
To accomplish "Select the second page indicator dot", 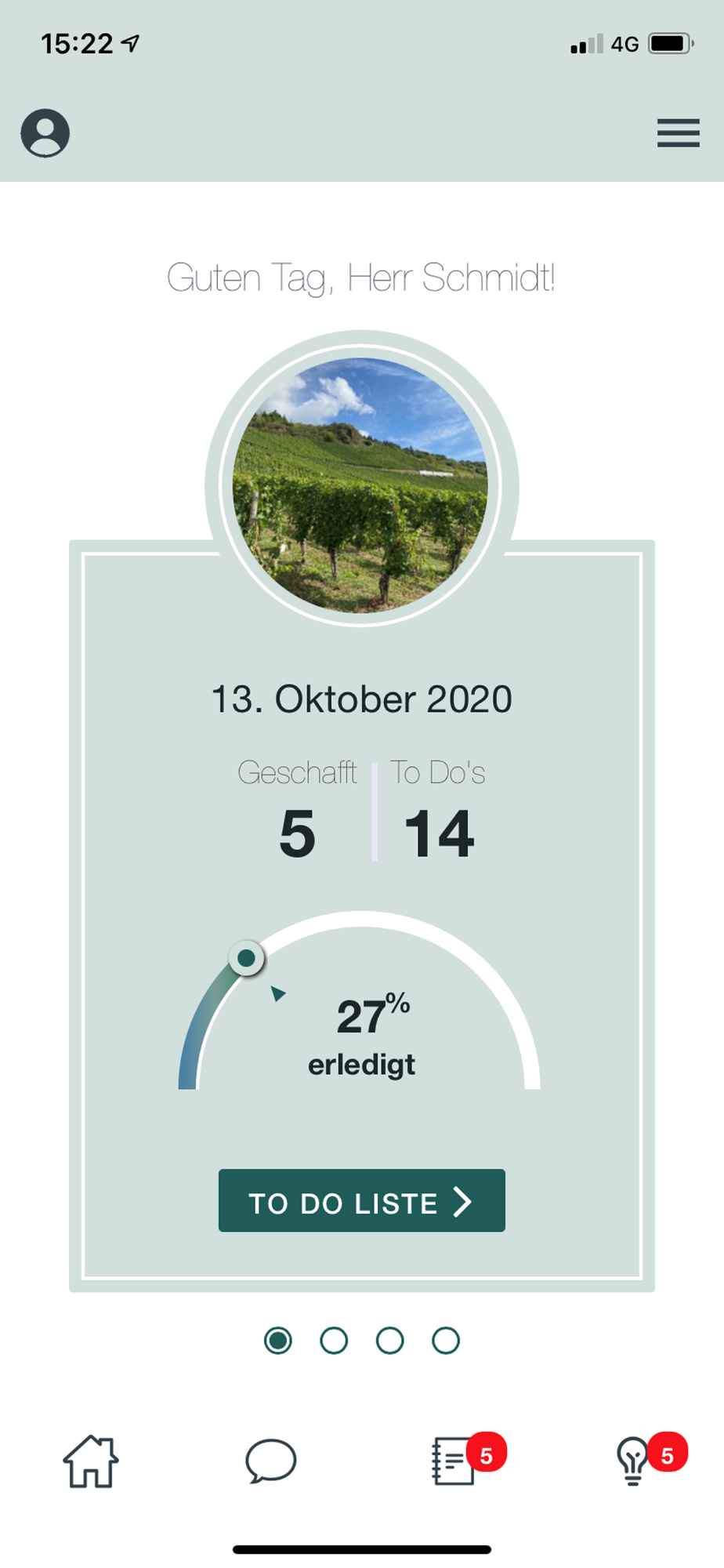I will pyautogui.click(x=334, y=1341).
